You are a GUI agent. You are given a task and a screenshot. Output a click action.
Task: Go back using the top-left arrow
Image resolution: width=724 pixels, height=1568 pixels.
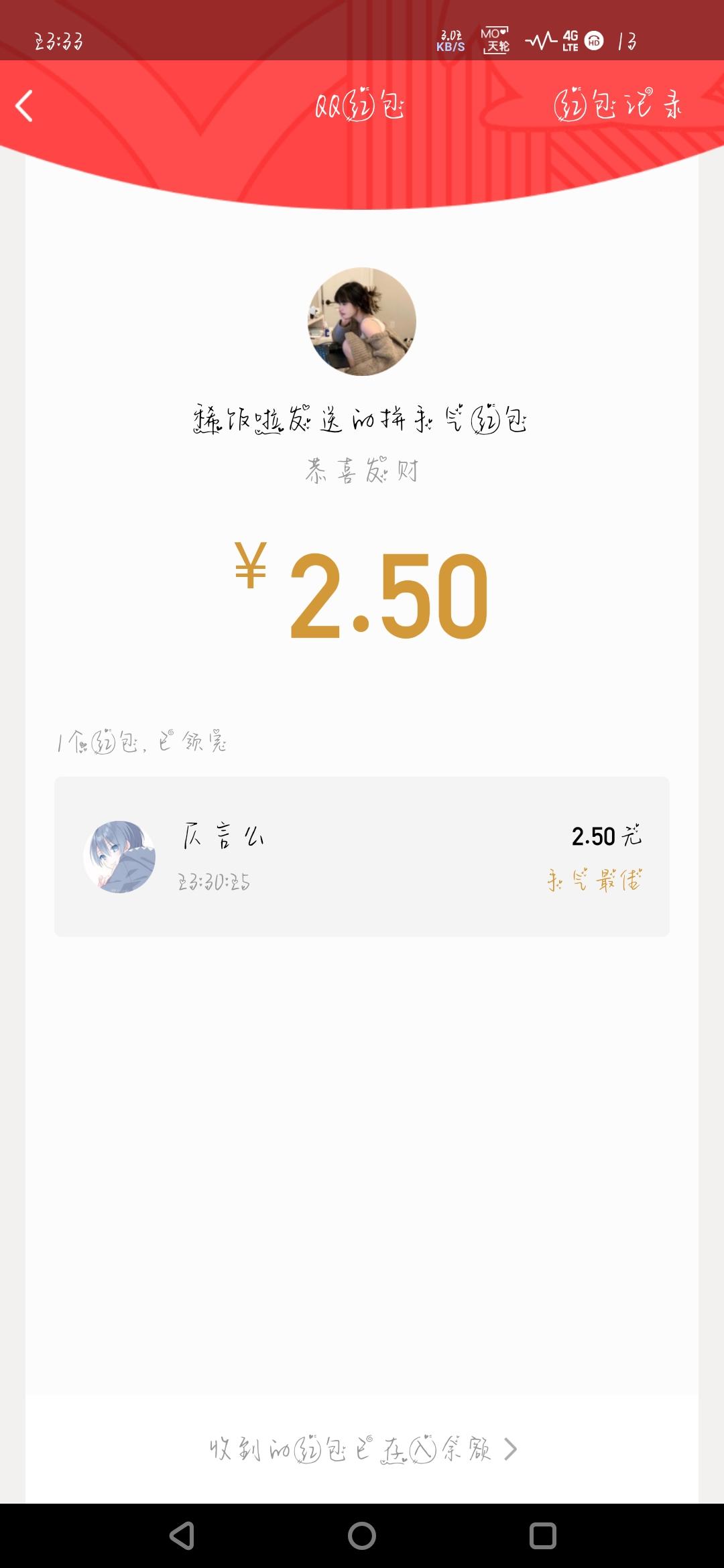tap(24, 106)
